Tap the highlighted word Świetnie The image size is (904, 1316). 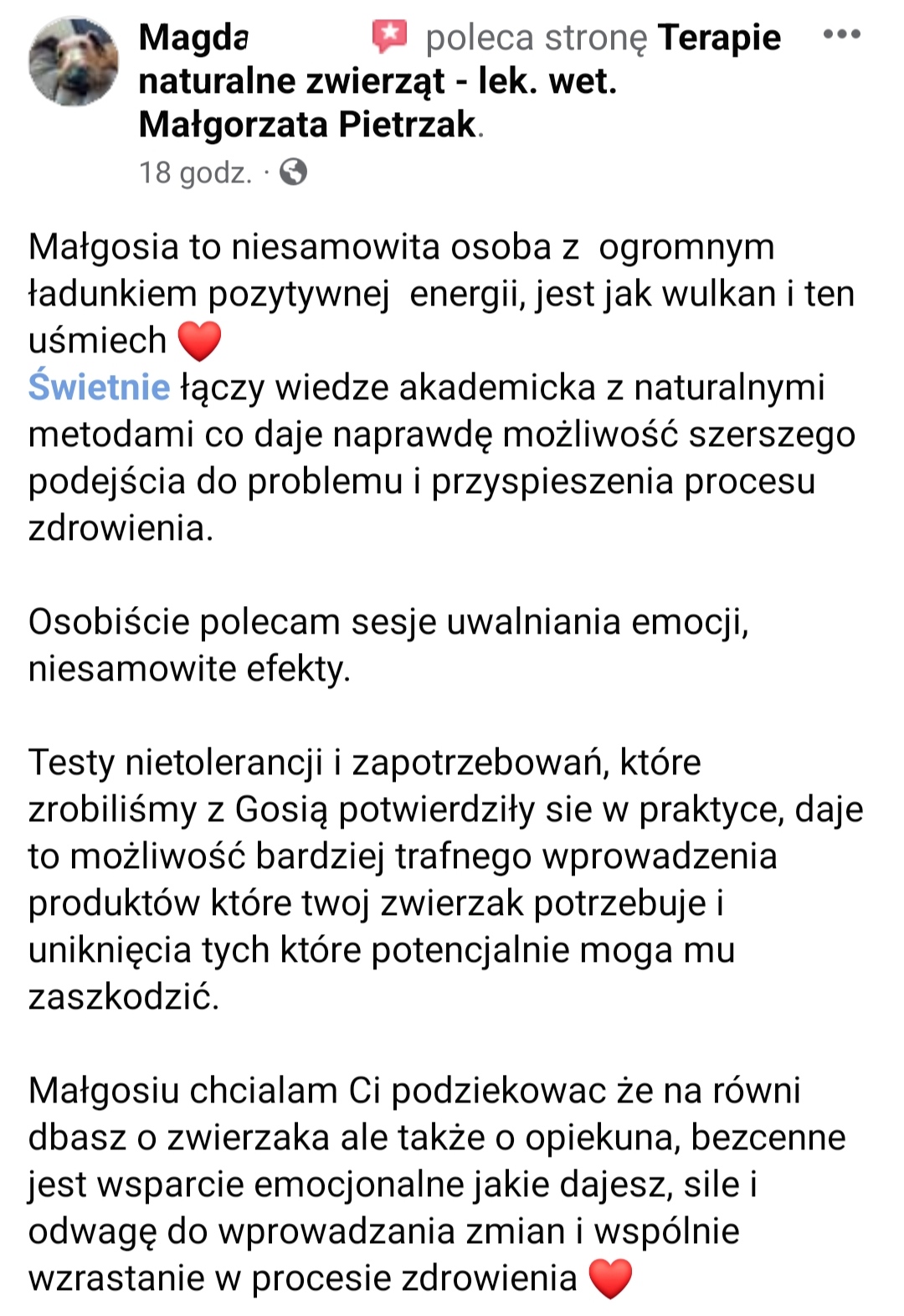(x=99, y=388)
